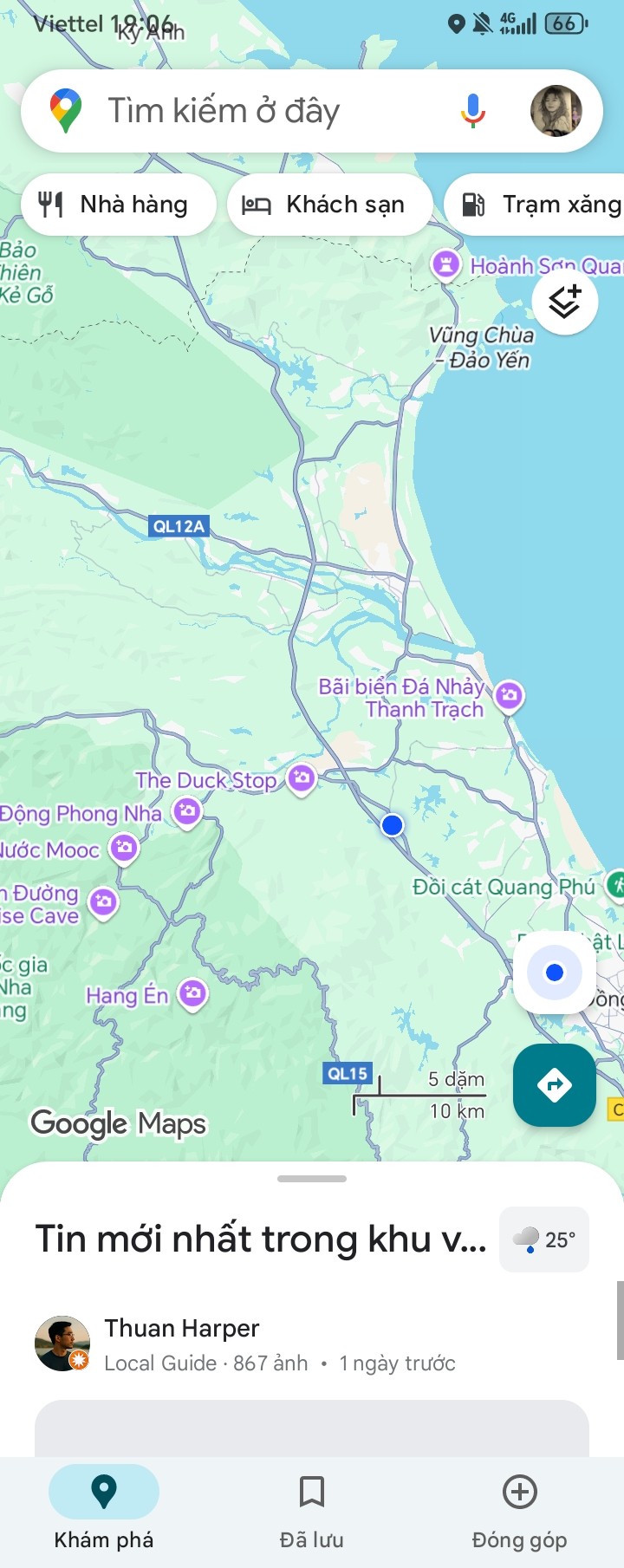Select 'The Duck Stop' map pin
The width and height of the screenshot is (624, 1568).
[302, 778]
